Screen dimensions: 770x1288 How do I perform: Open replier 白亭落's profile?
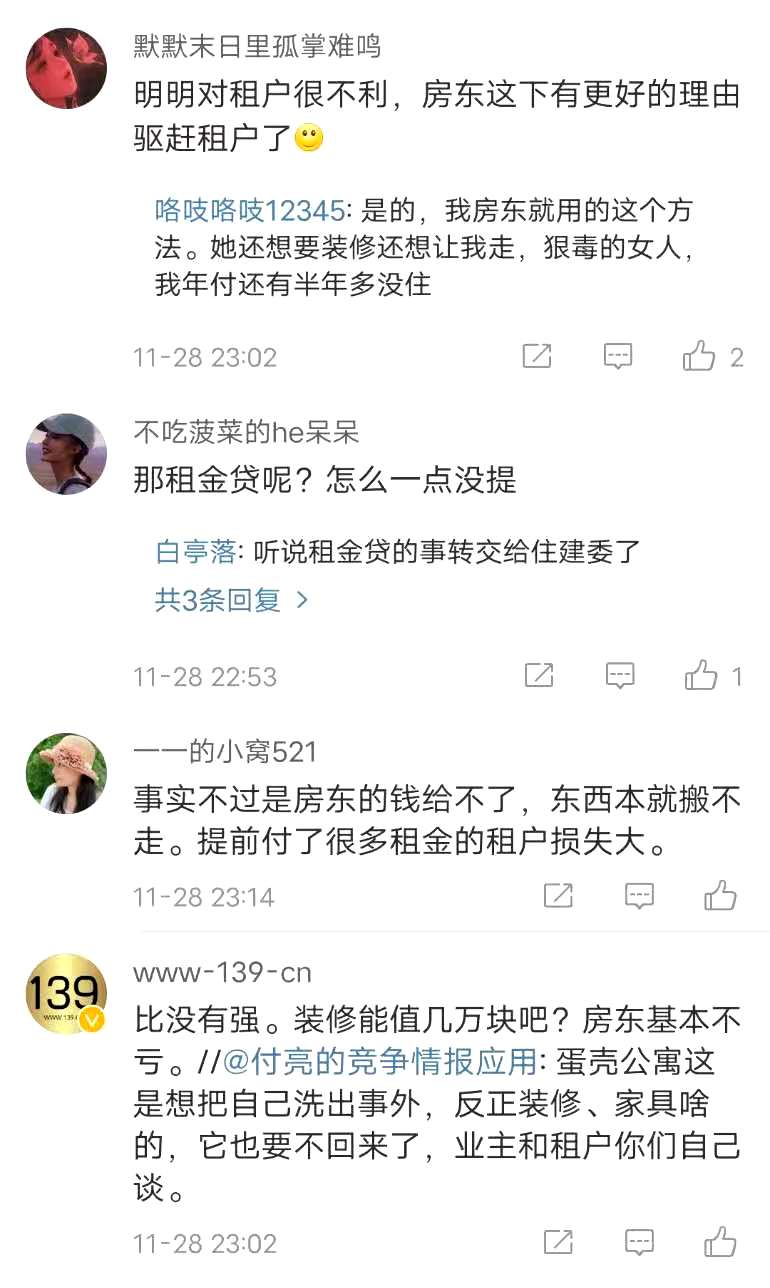click(x=196, y=551)
